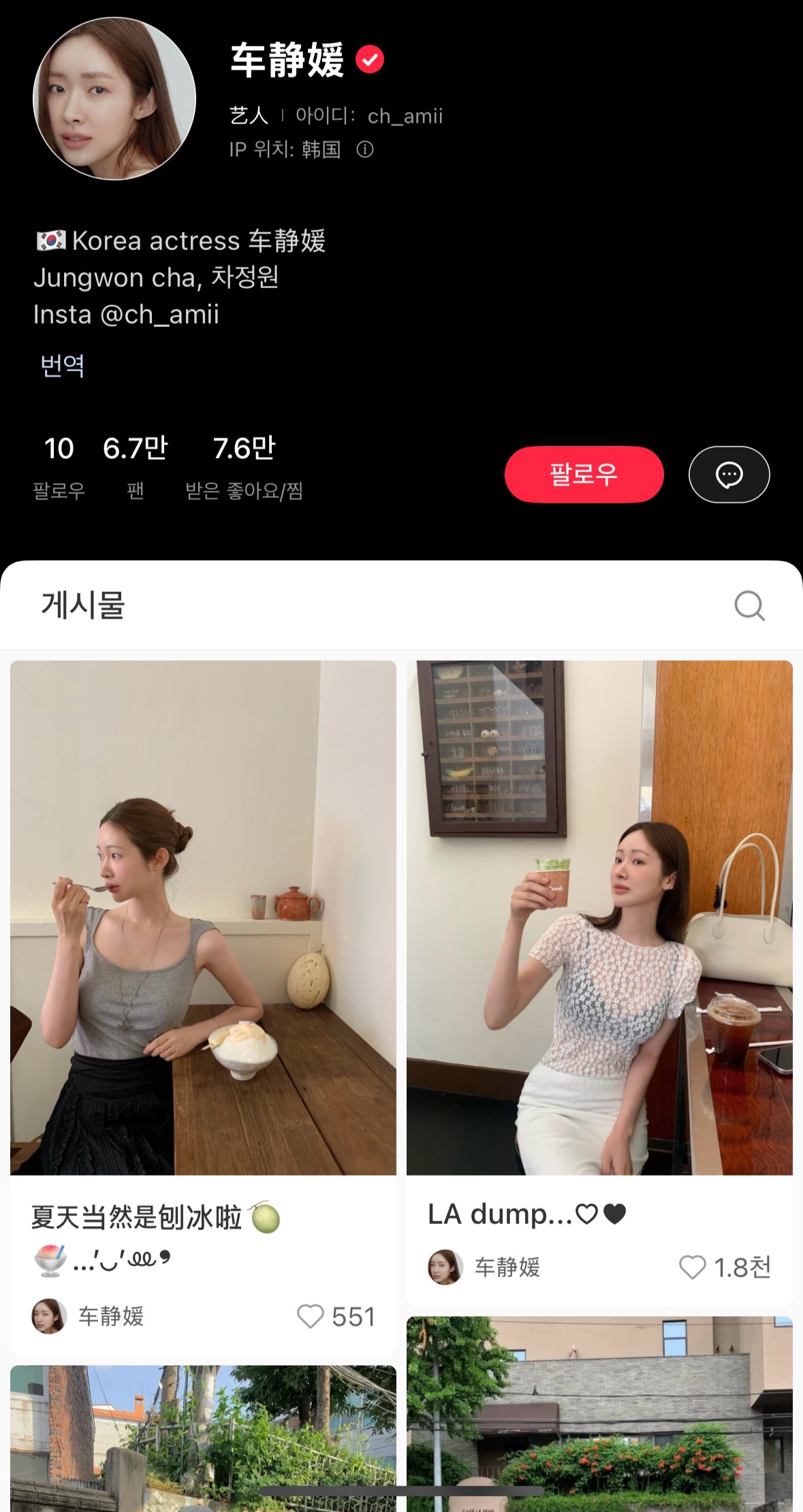Image resolution: width=803 pixels, height=1512 pixels.
Task: View the profile avatar photo
Action: (114, 99)
